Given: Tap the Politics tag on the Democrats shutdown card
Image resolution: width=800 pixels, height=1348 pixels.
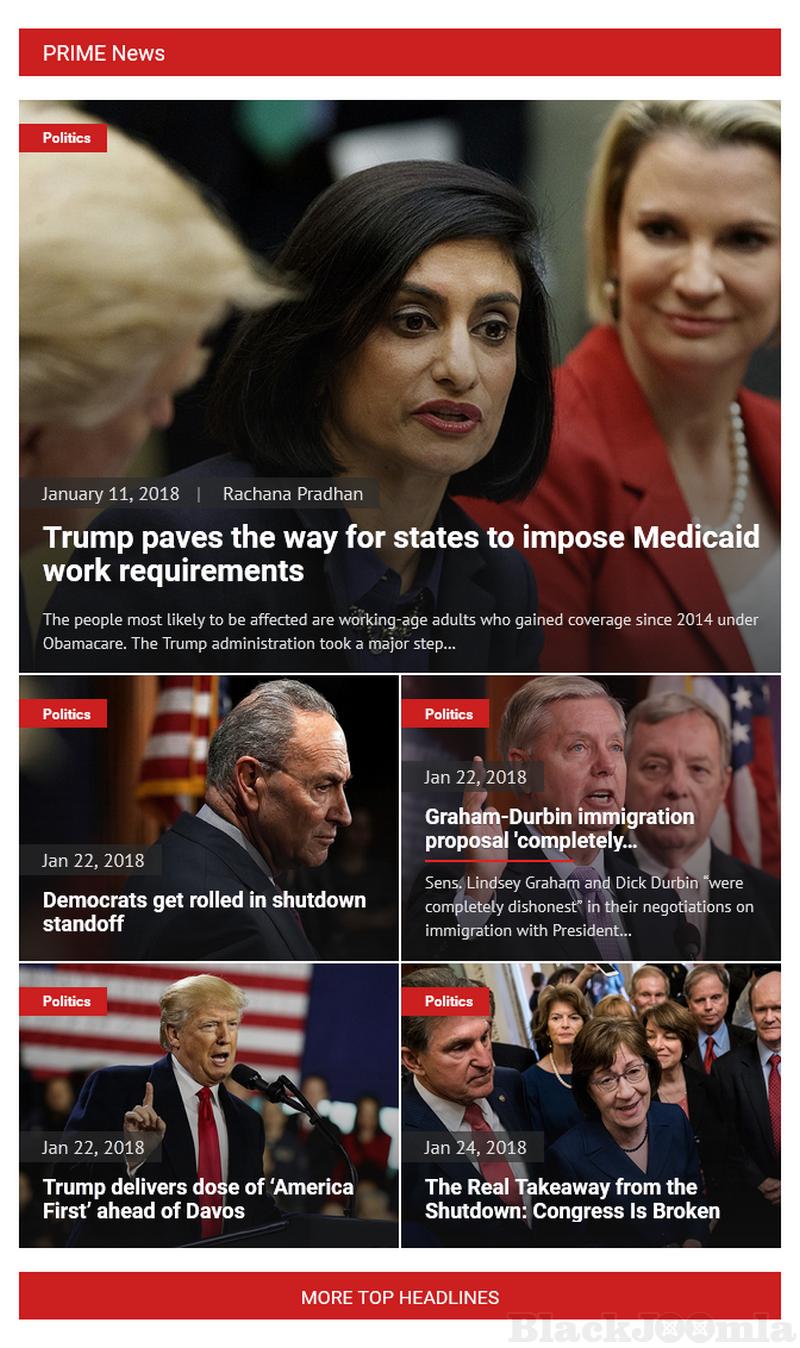Looking at the screenshot, I should [x=66, y=714].
